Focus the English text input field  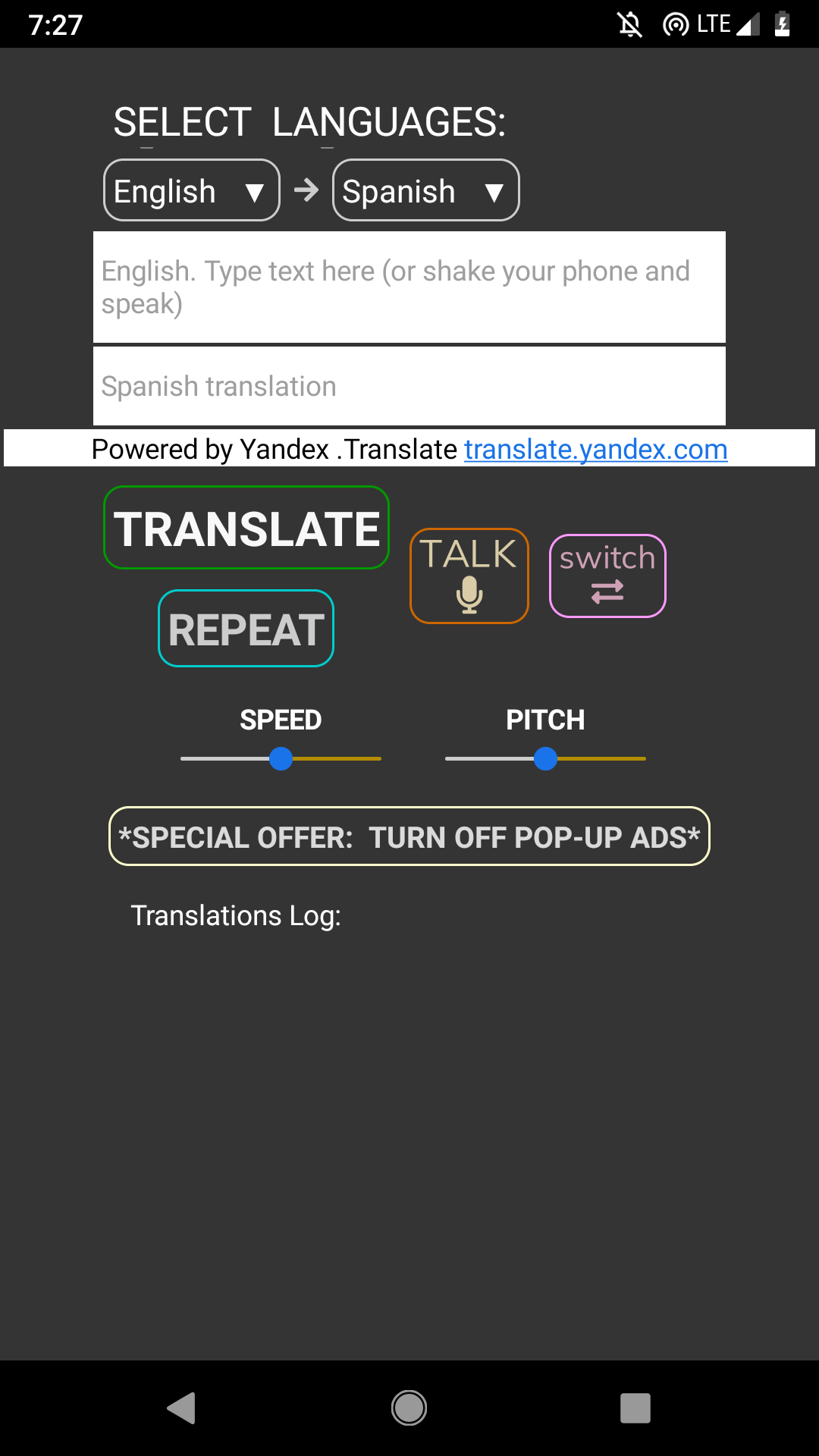[409, 287]
